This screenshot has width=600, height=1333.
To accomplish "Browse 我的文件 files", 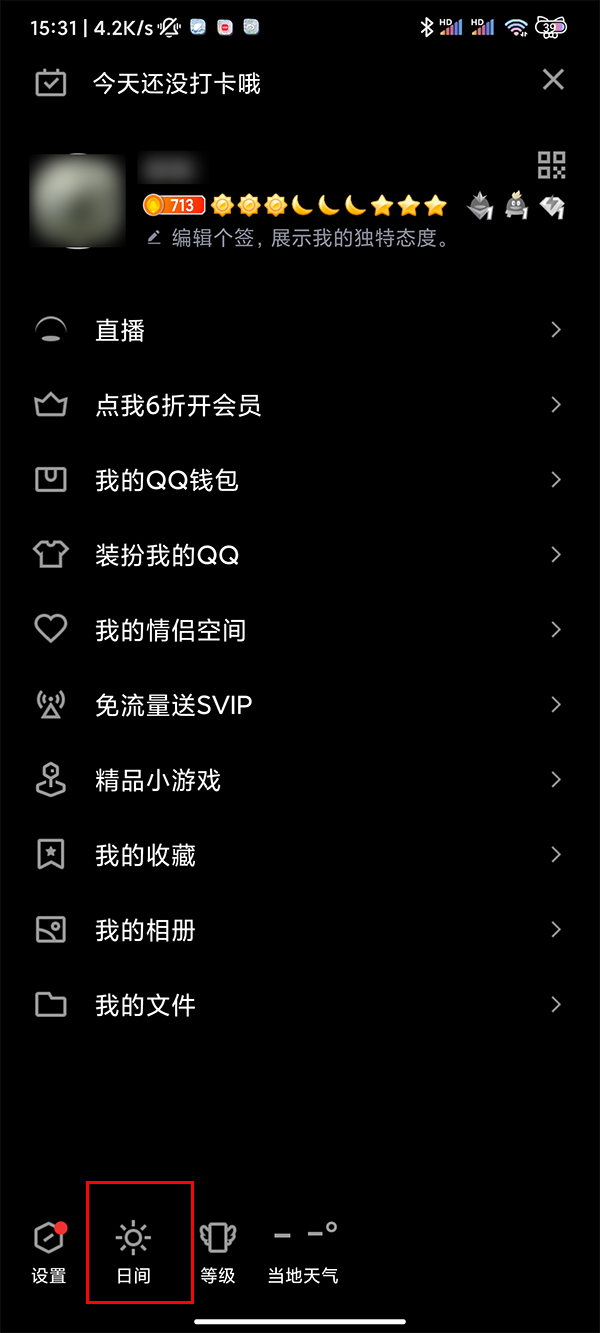I will tap(145, 1006).
